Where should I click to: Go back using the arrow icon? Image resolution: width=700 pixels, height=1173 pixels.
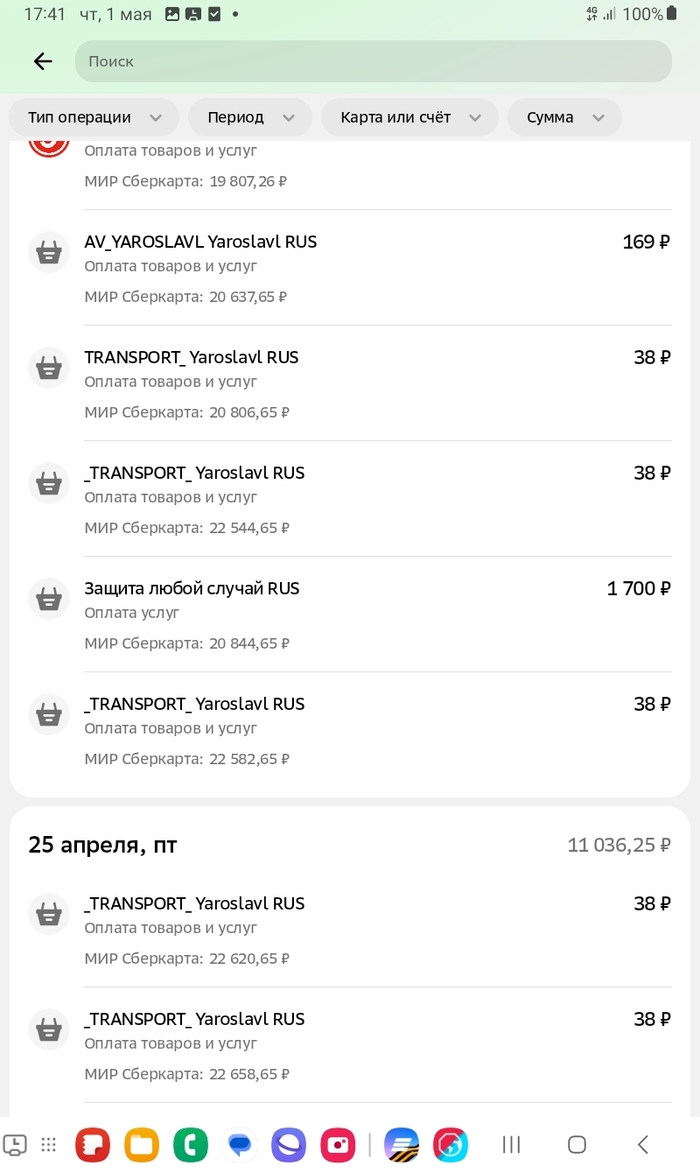(x=42, y=61)
